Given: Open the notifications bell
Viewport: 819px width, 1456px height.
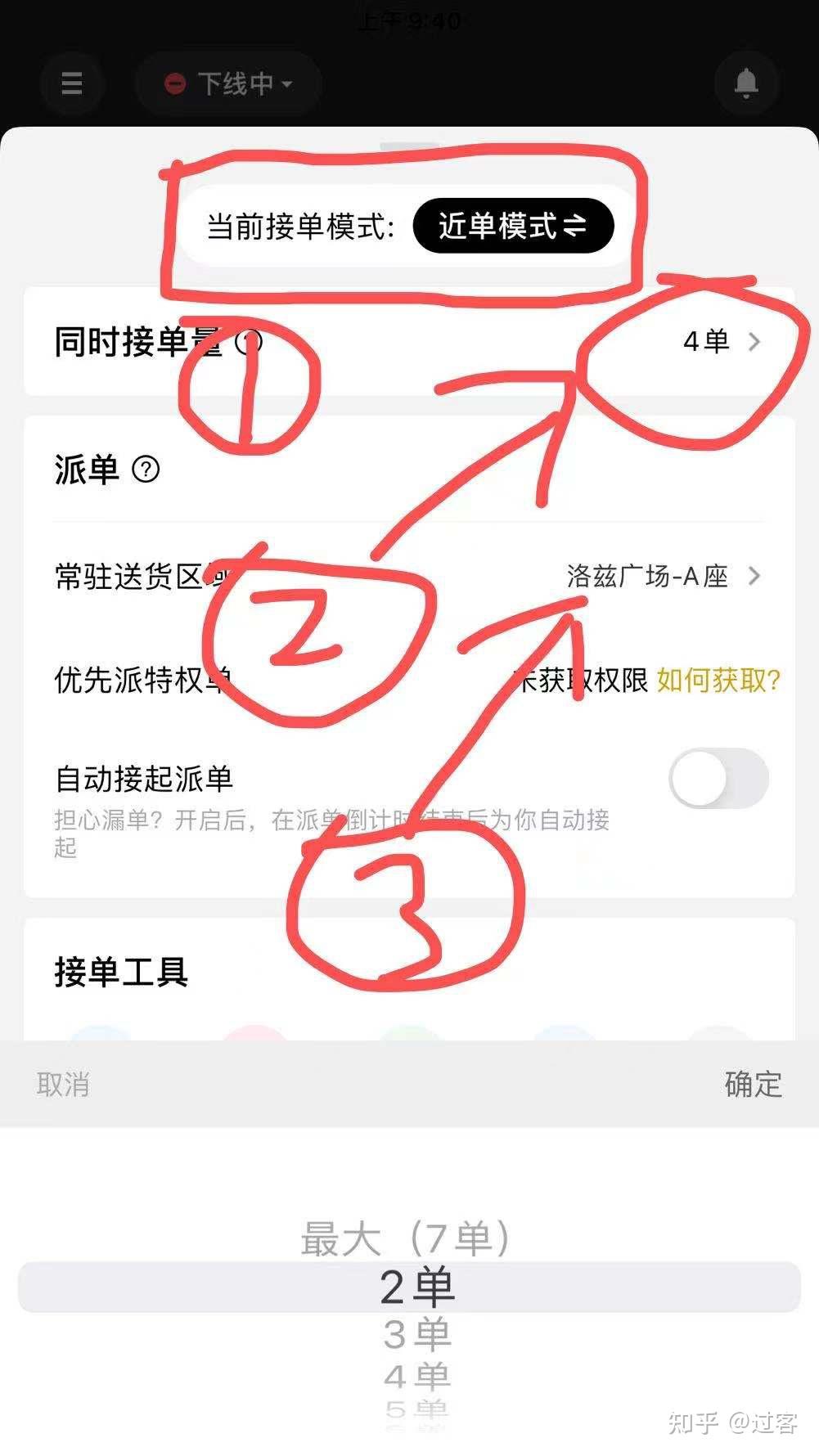Looking at the screenshot, I should [745, 83].
